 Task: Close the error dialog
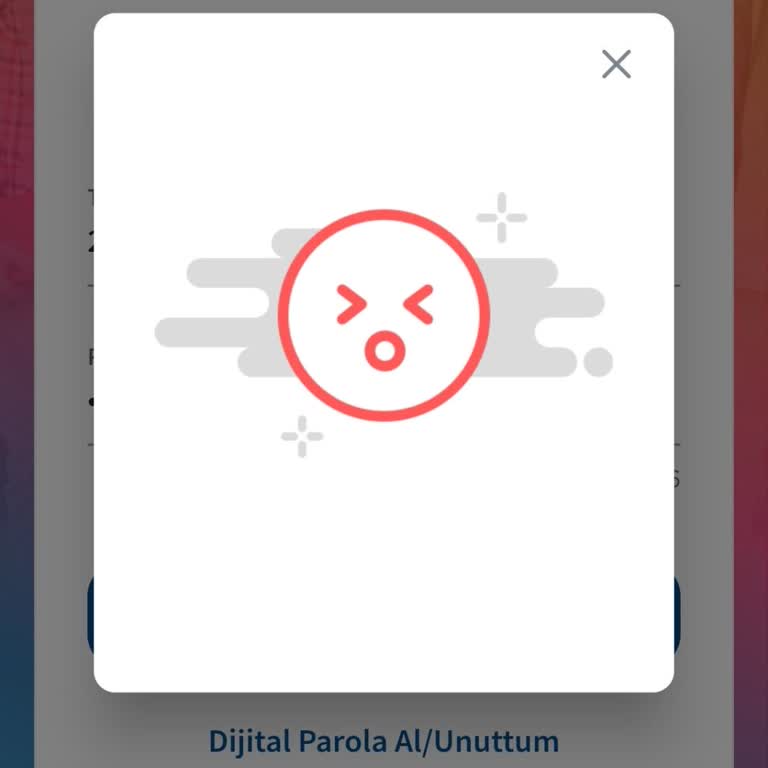(x=616, y=65)
